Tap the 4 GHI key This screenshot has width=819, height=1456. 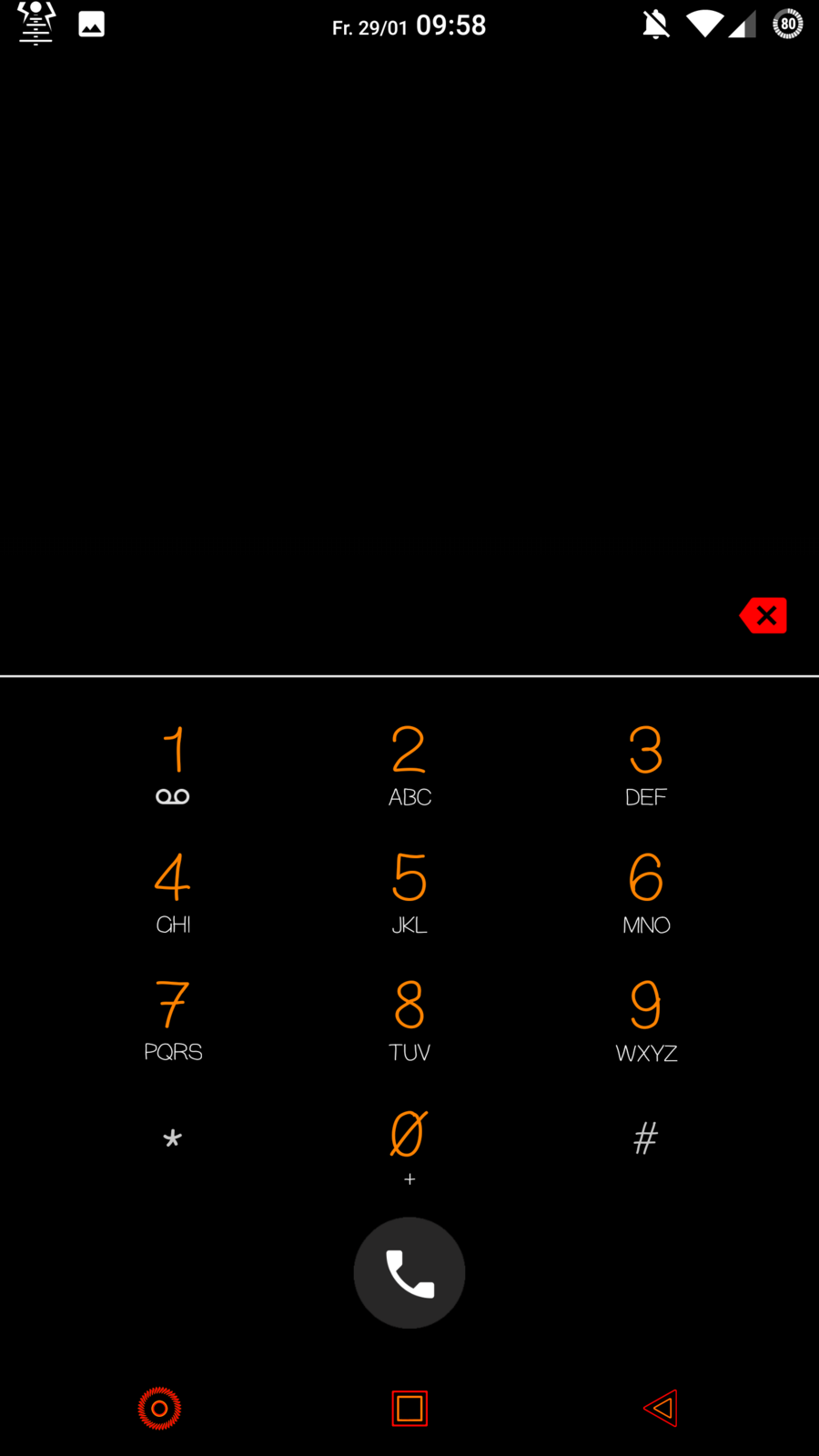173,892
